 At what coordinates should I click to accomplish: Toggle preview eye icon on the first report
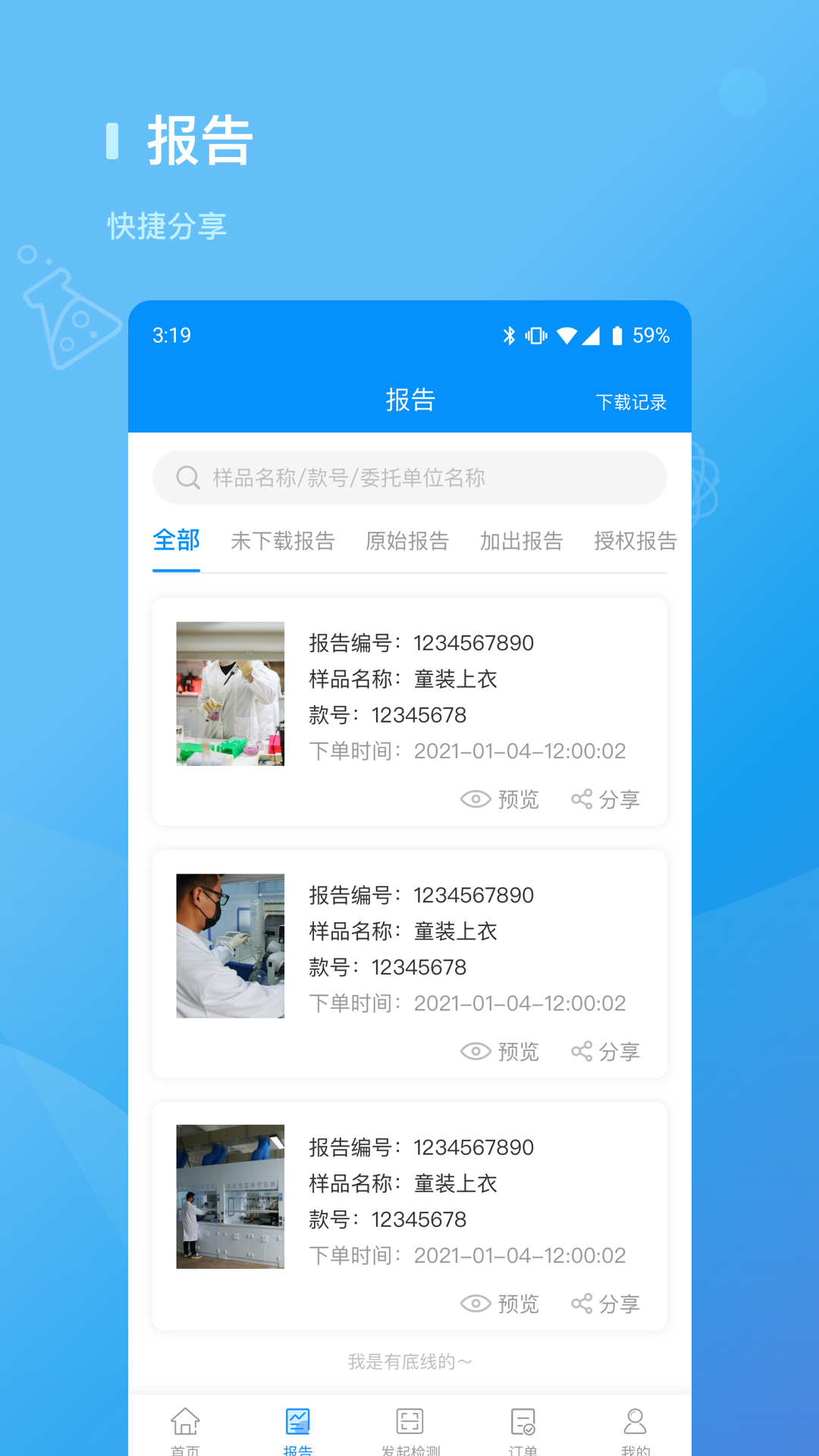(x=475, y=799)
